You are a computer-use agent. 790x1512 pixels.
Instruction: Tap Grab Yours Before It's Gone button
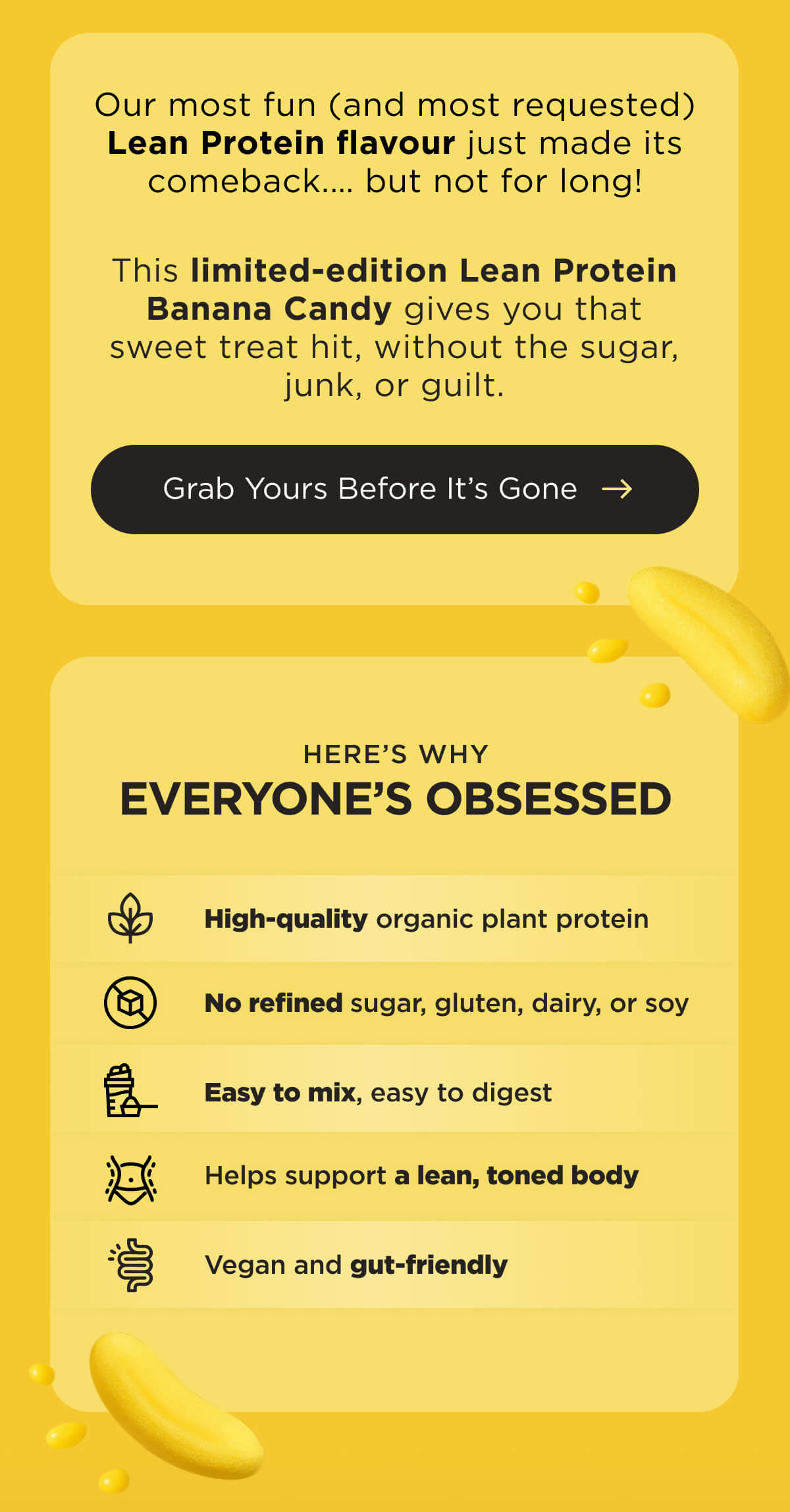click(x=394, y=489)
